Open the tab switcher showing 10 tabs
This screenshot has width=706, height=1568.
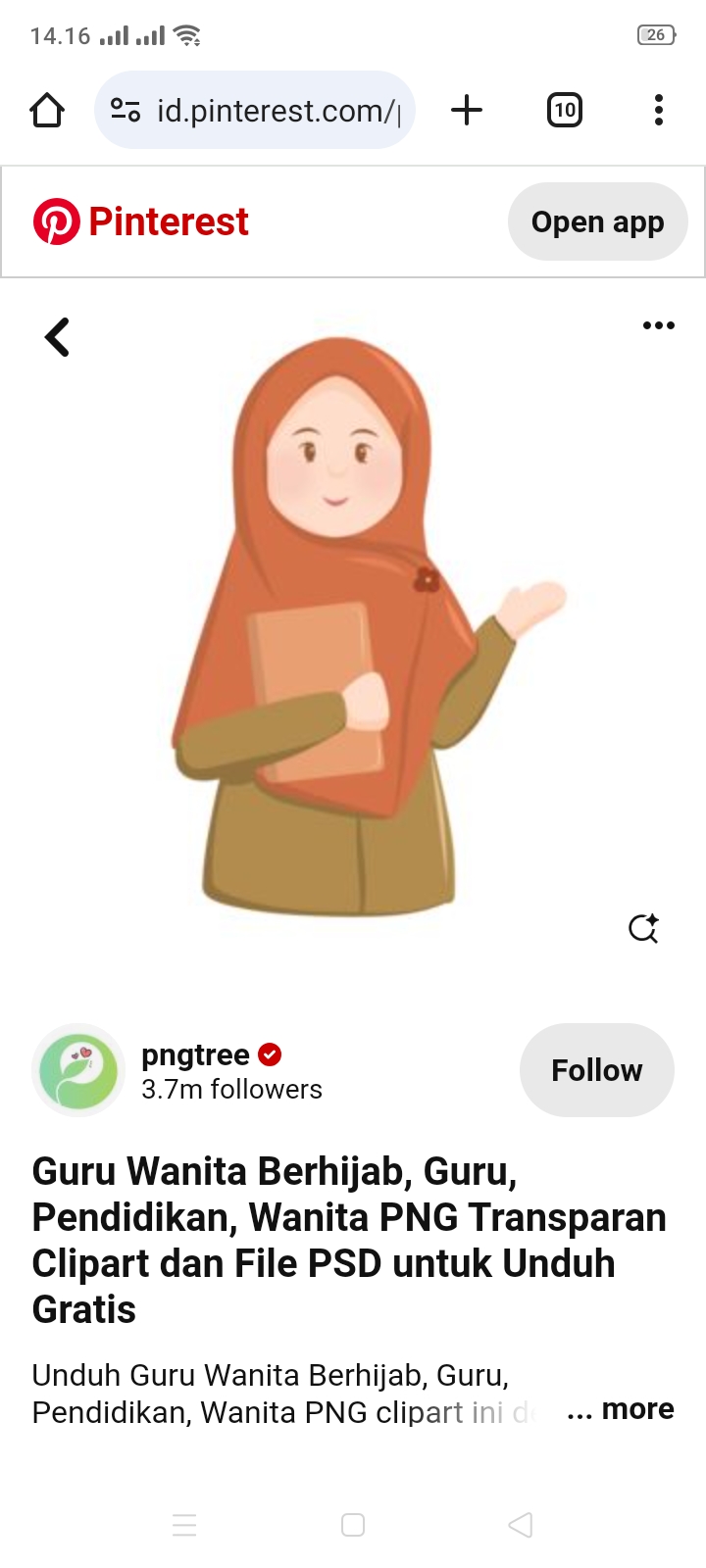tap(564, 110)
